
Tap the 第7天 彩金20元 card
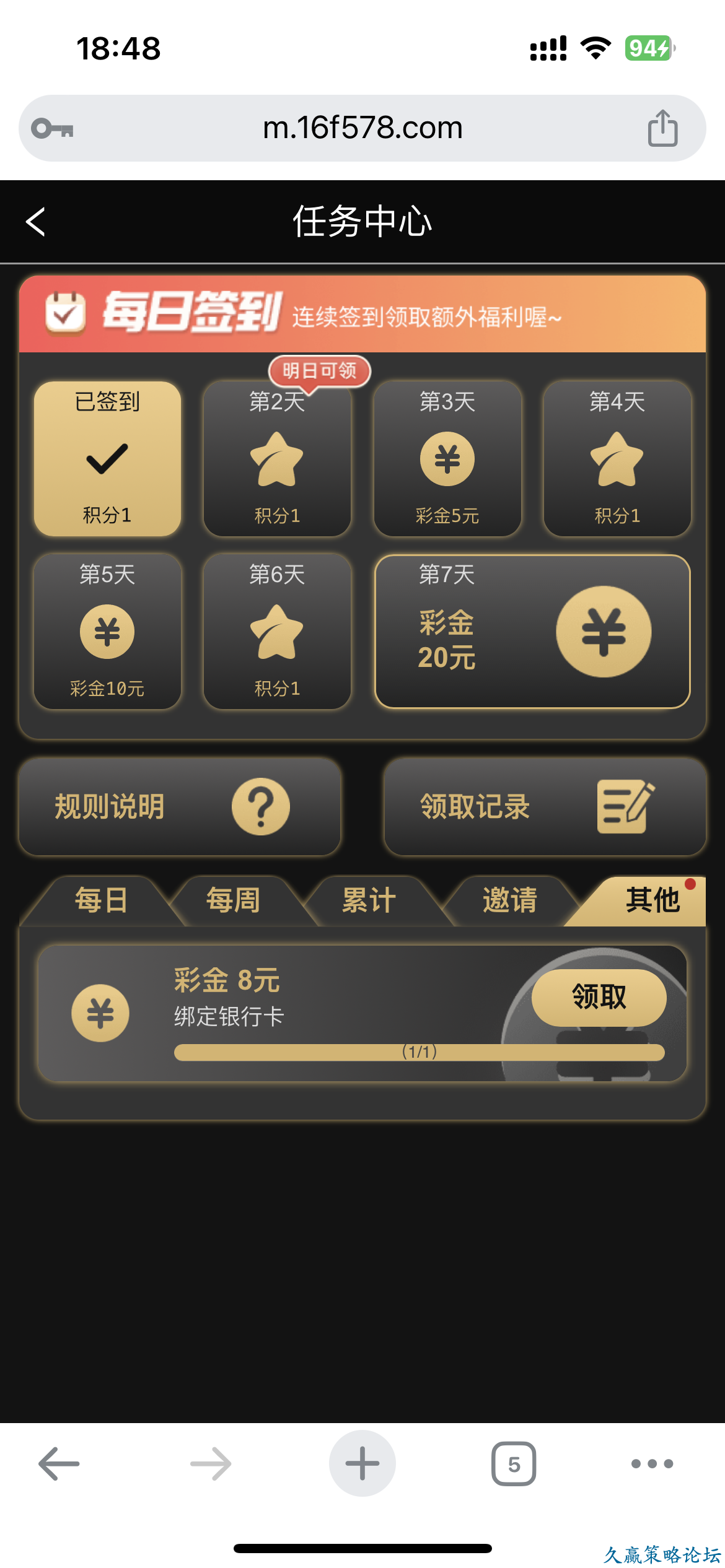(532, 631)
